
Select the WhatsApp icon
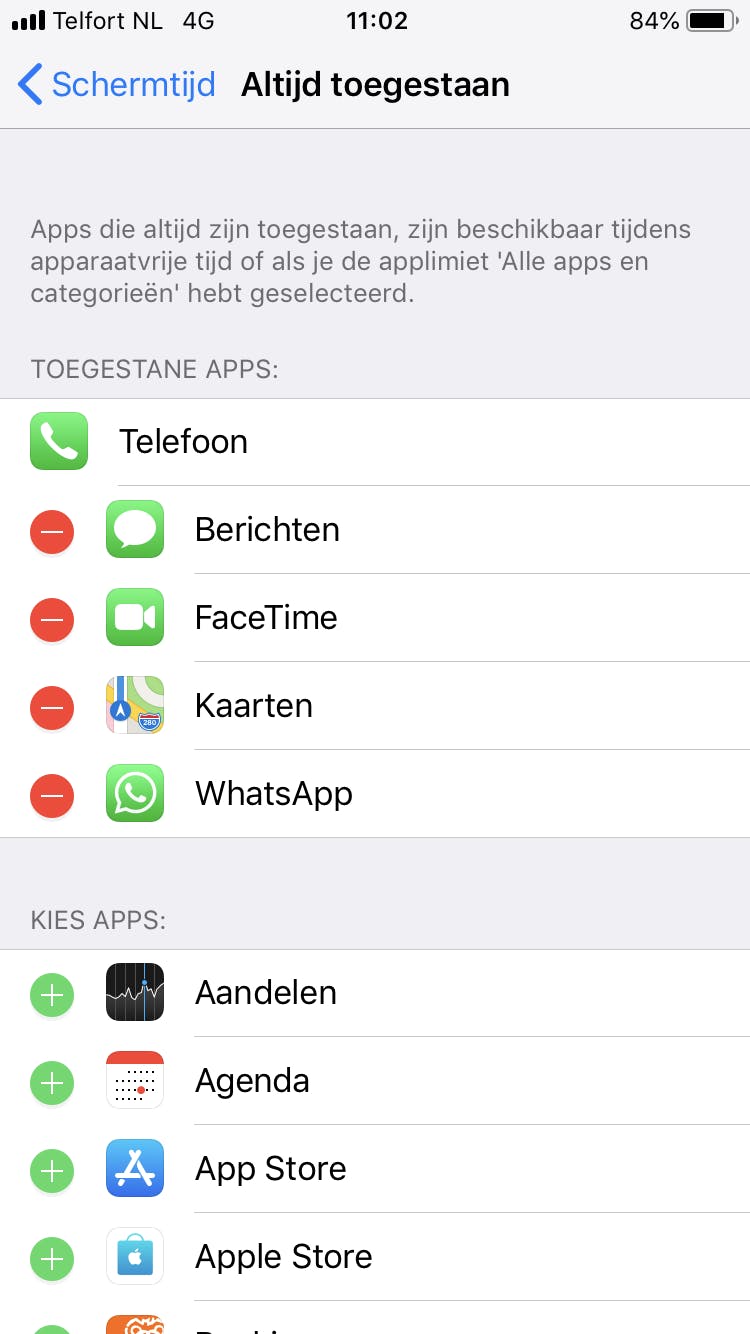tap(134, 793)
